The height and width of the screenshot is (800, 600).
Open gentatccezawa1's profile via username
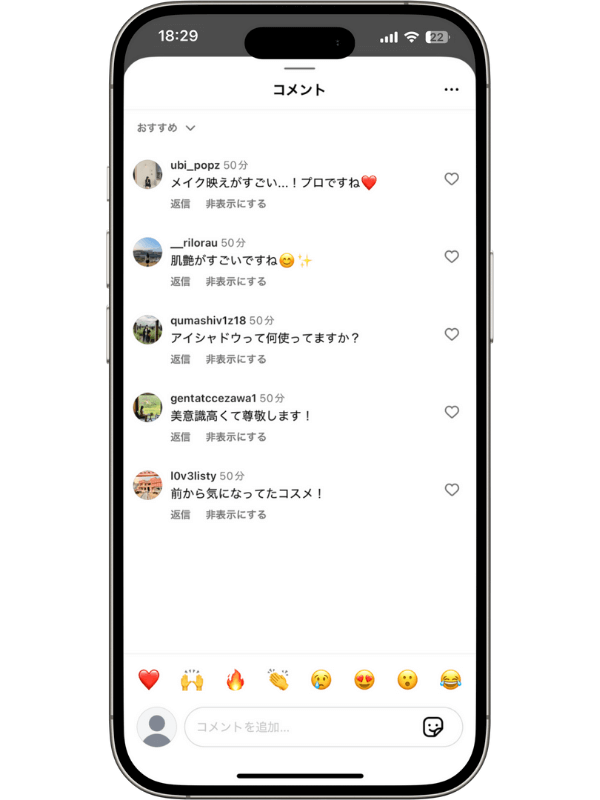tap(213, 398)
